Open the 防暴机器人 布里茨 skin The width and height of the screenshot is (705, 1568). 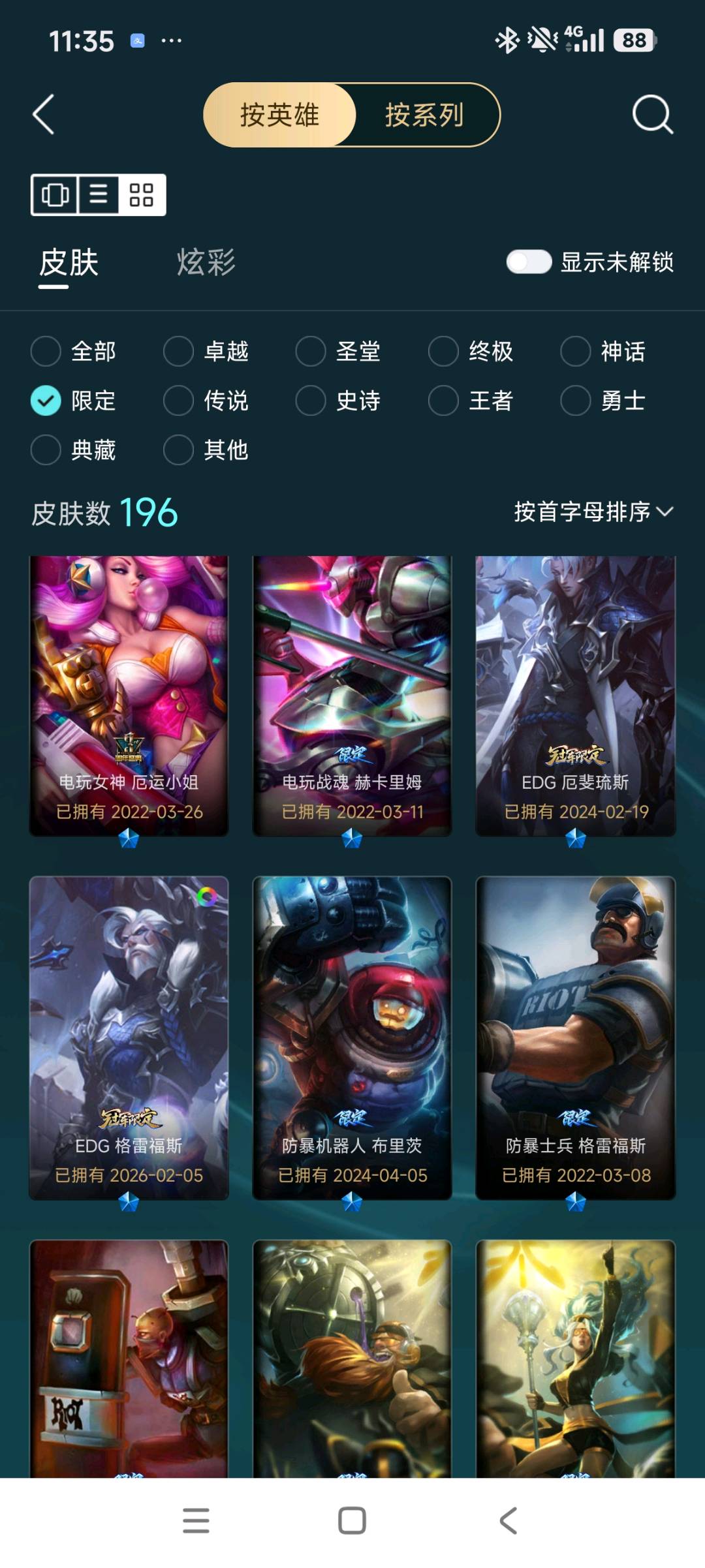coord(352,1038)
